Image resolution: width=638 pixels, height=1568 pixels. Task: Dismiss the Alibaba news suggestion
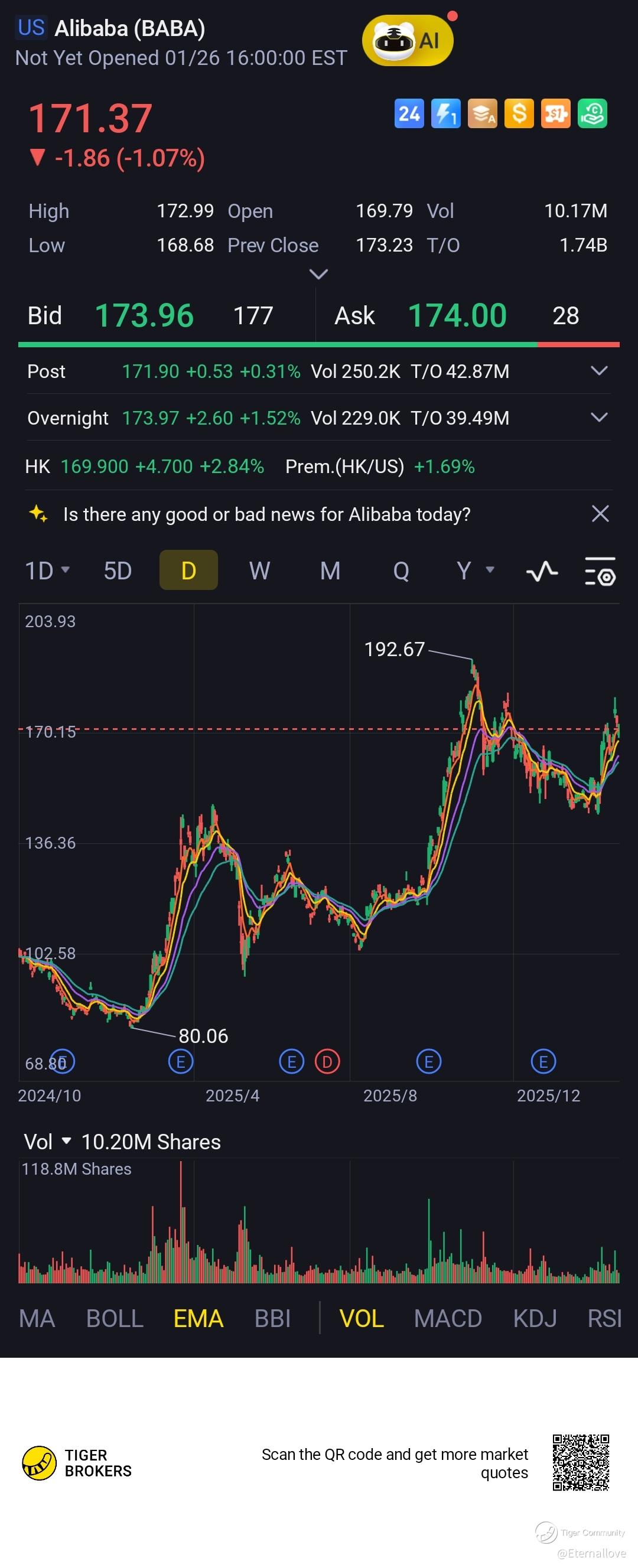click(600, 514)
